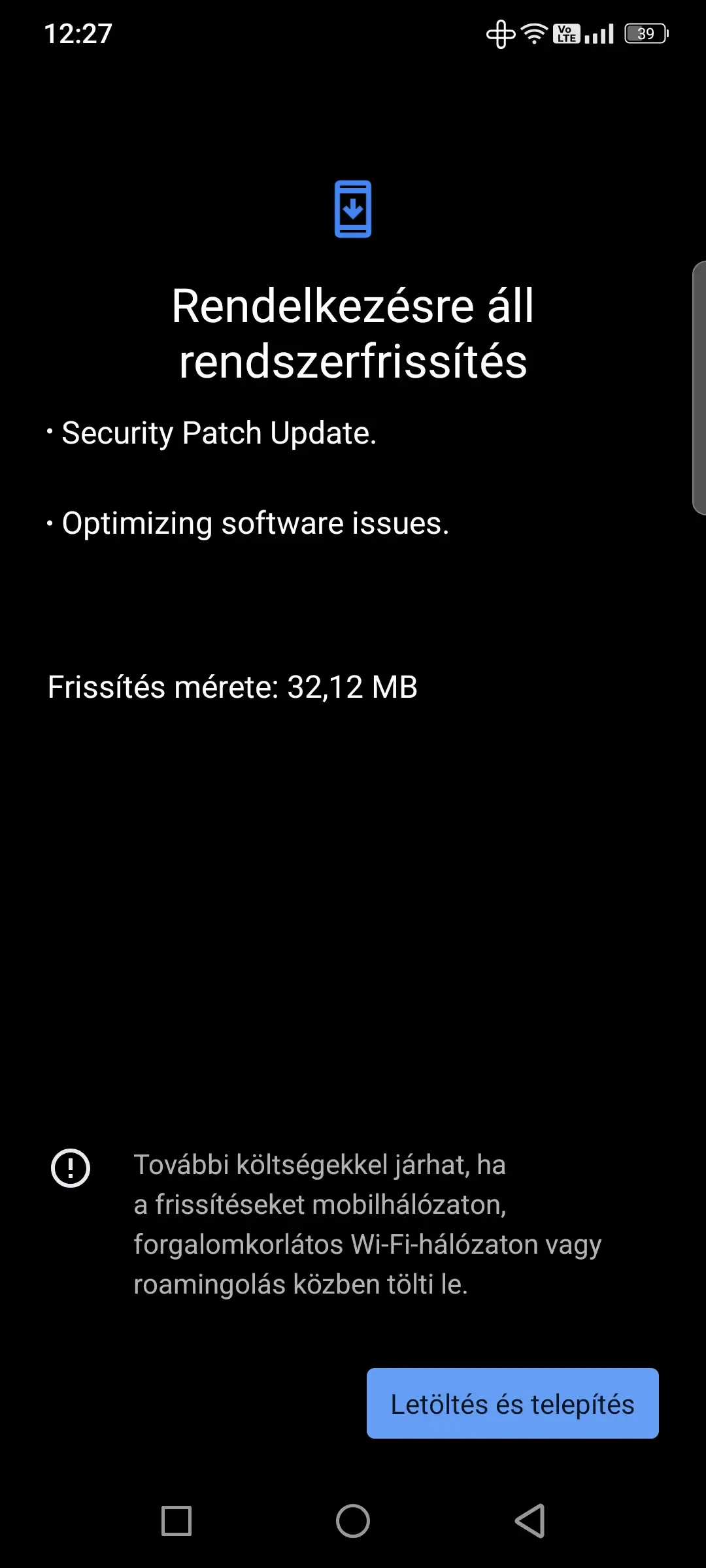Tap the Letöltés és telepítés button

(512, 1403)
